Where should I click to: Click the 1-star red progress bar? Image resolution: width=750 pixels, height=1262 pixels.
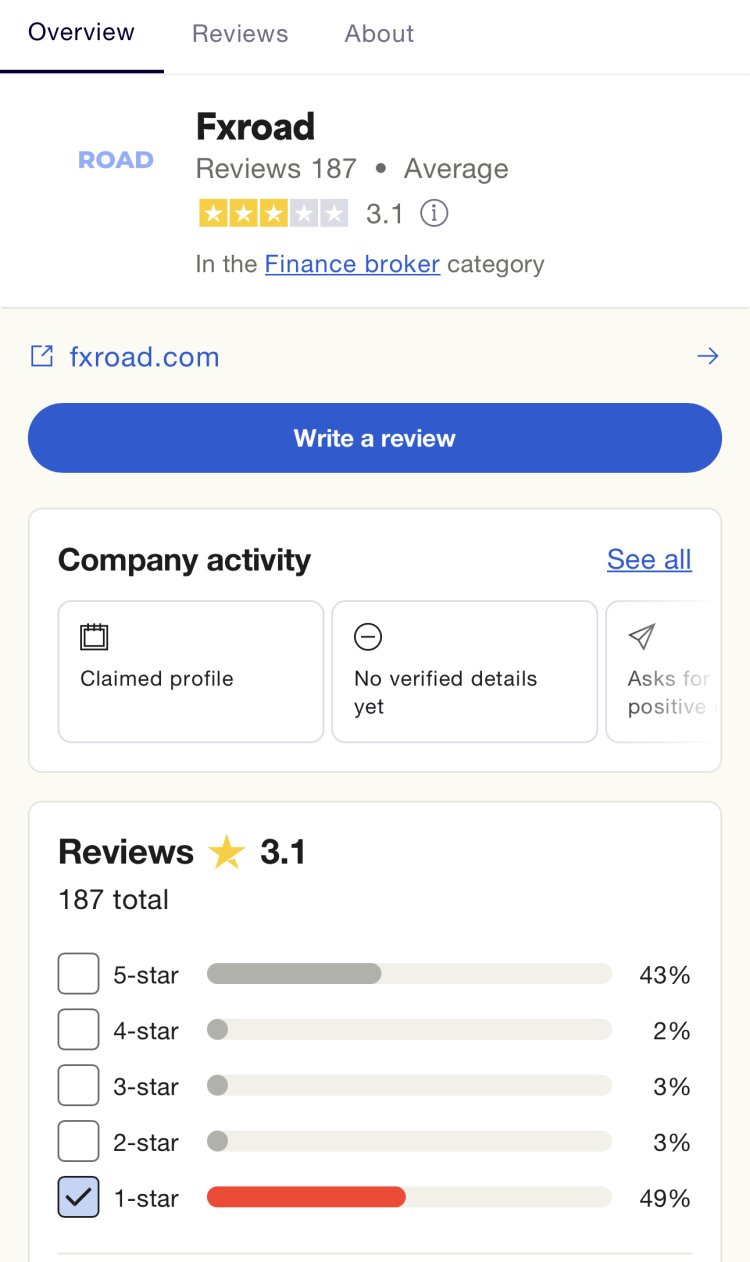pyautogui.click(x=305, y=1196)
